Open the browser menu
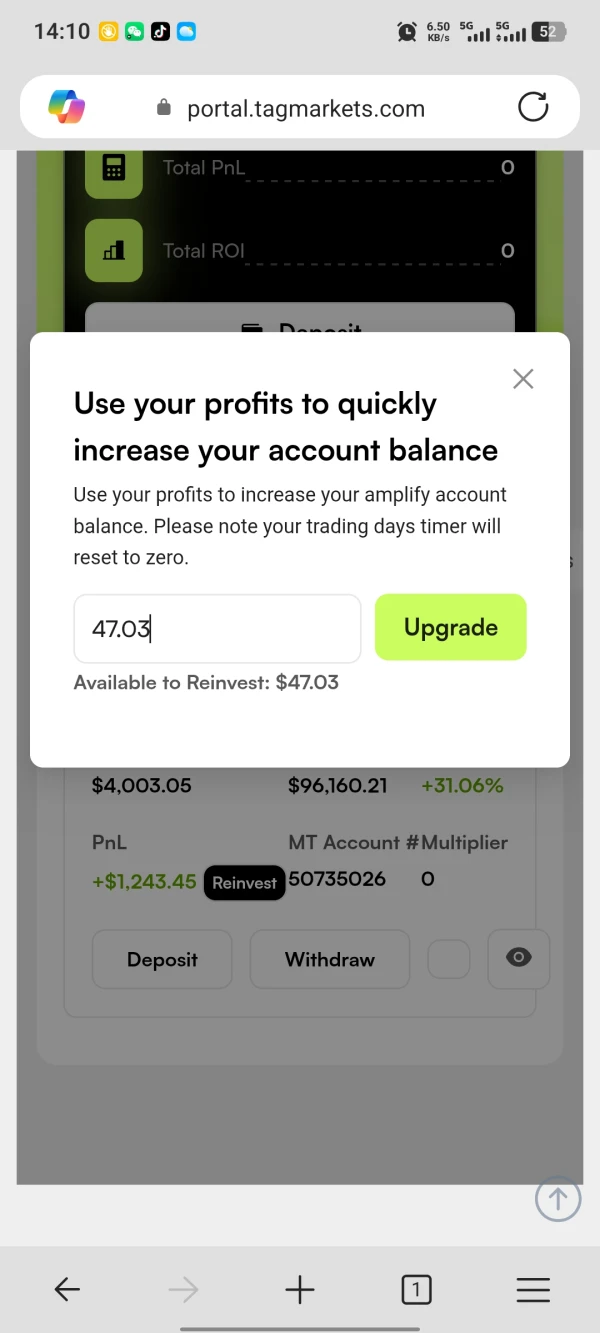 (x=533, y=1290)
